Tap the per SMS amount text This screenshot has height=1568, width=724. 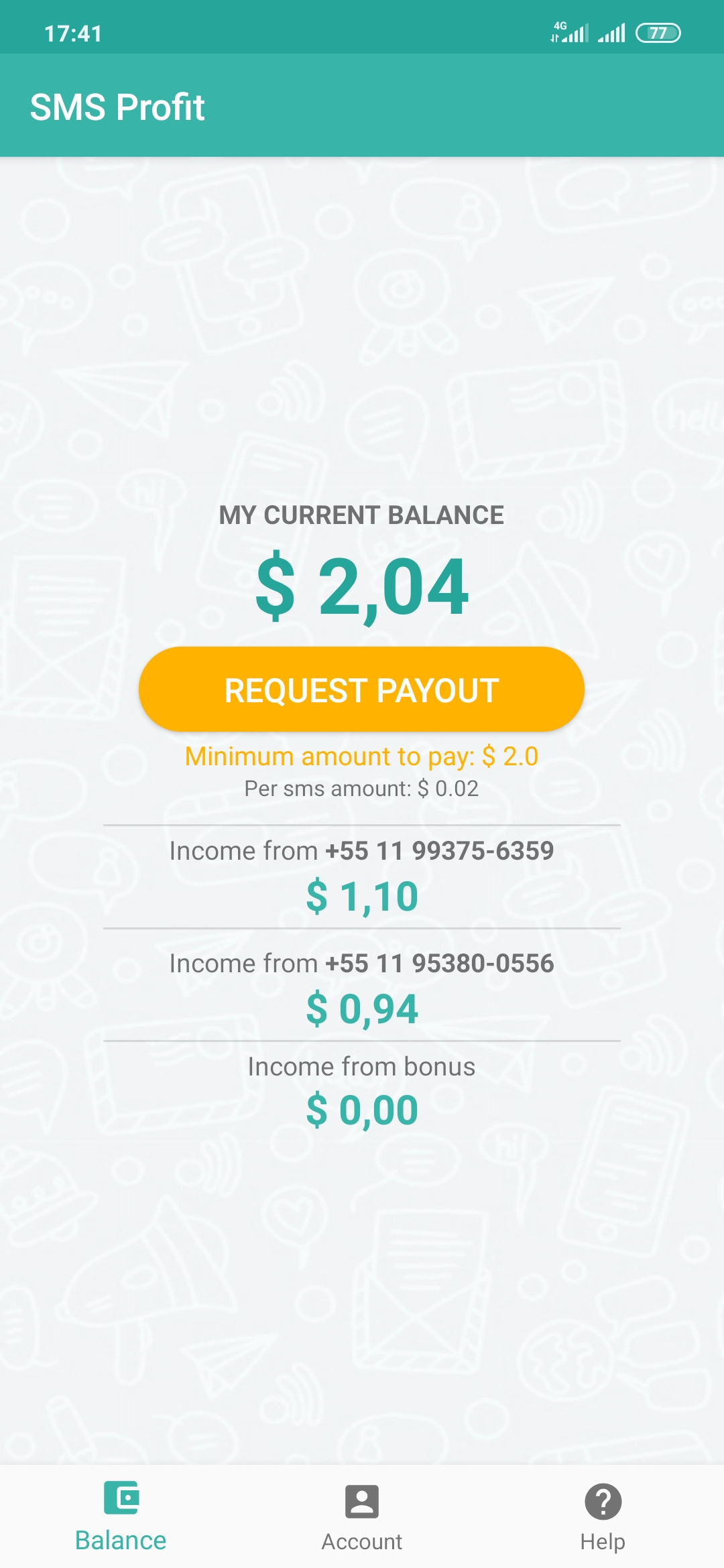click(x=361, y=789)
